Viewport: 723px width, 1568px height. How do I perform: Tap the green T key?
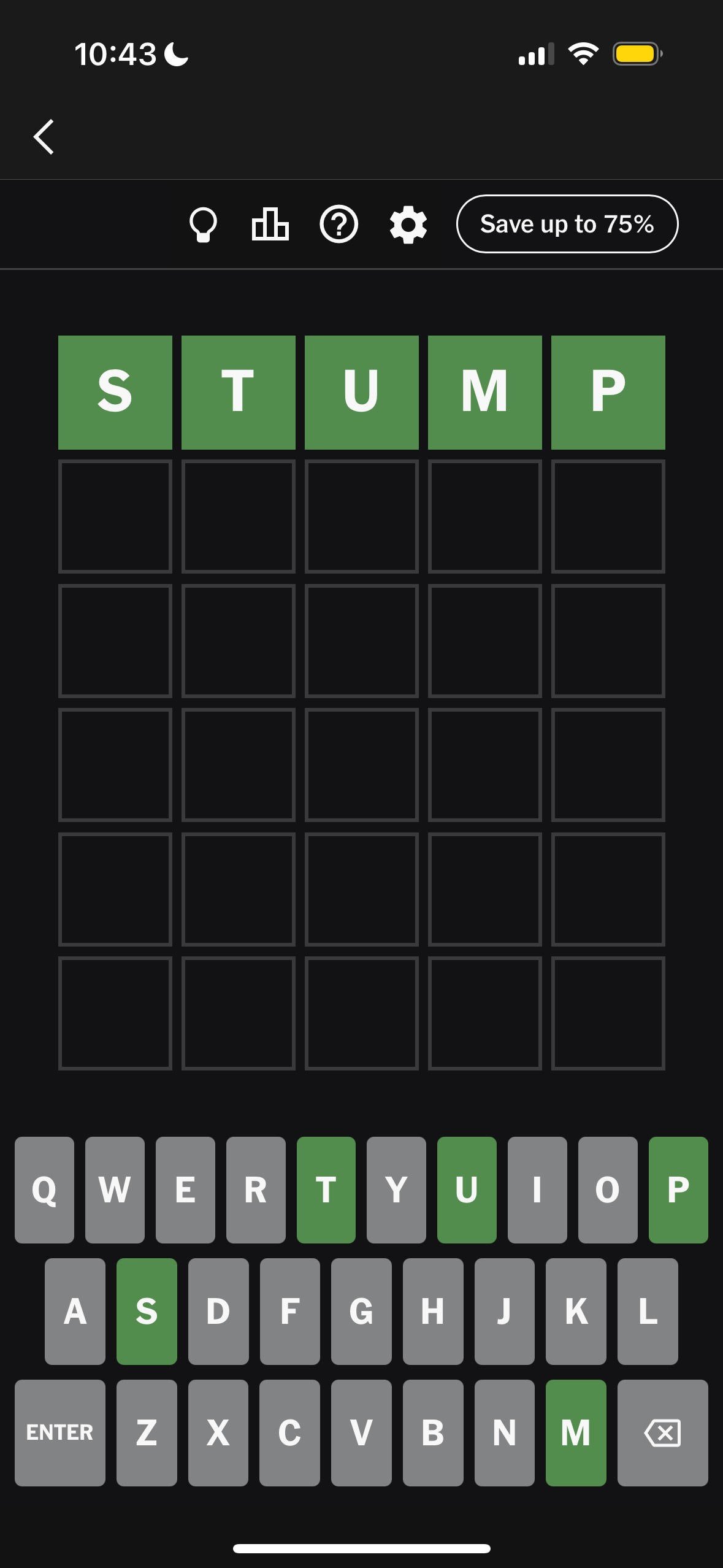coord(326,1189)
